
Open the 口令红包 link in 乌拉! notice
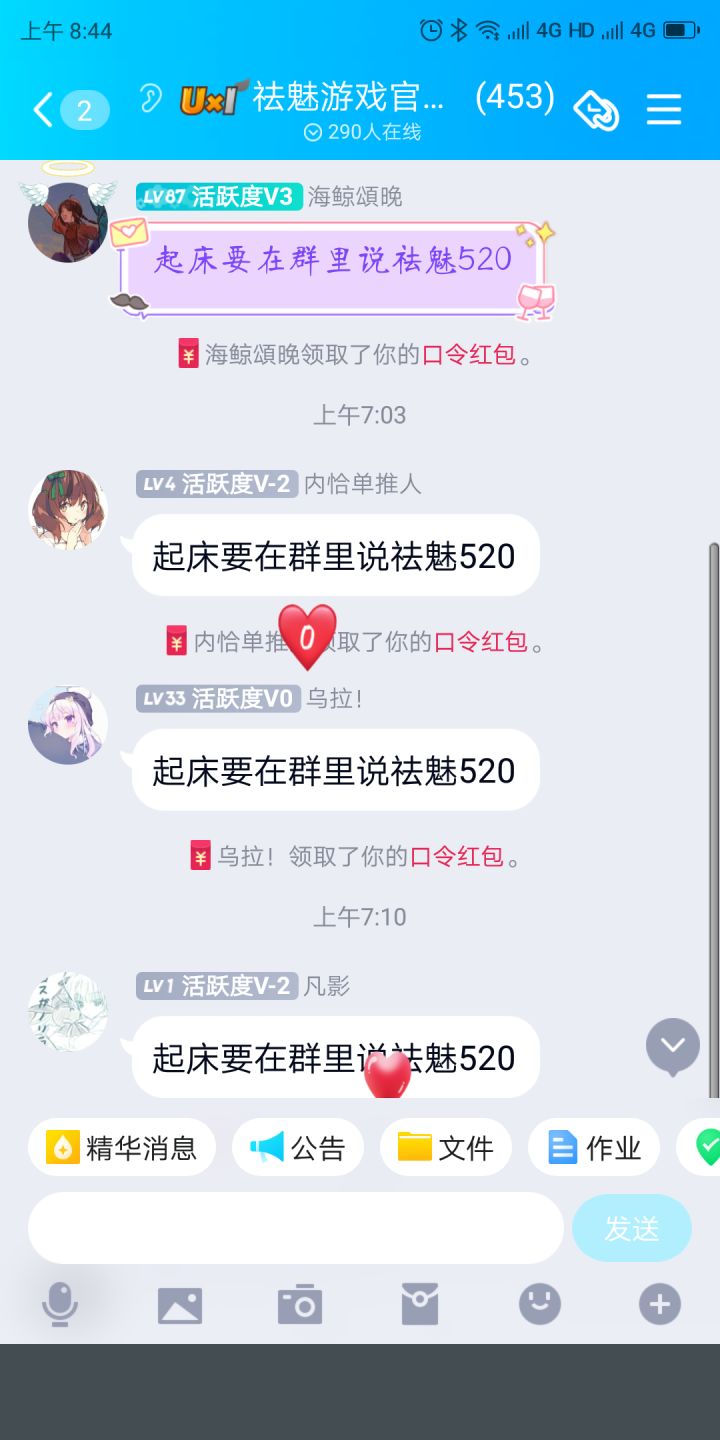tap(457, 856)
